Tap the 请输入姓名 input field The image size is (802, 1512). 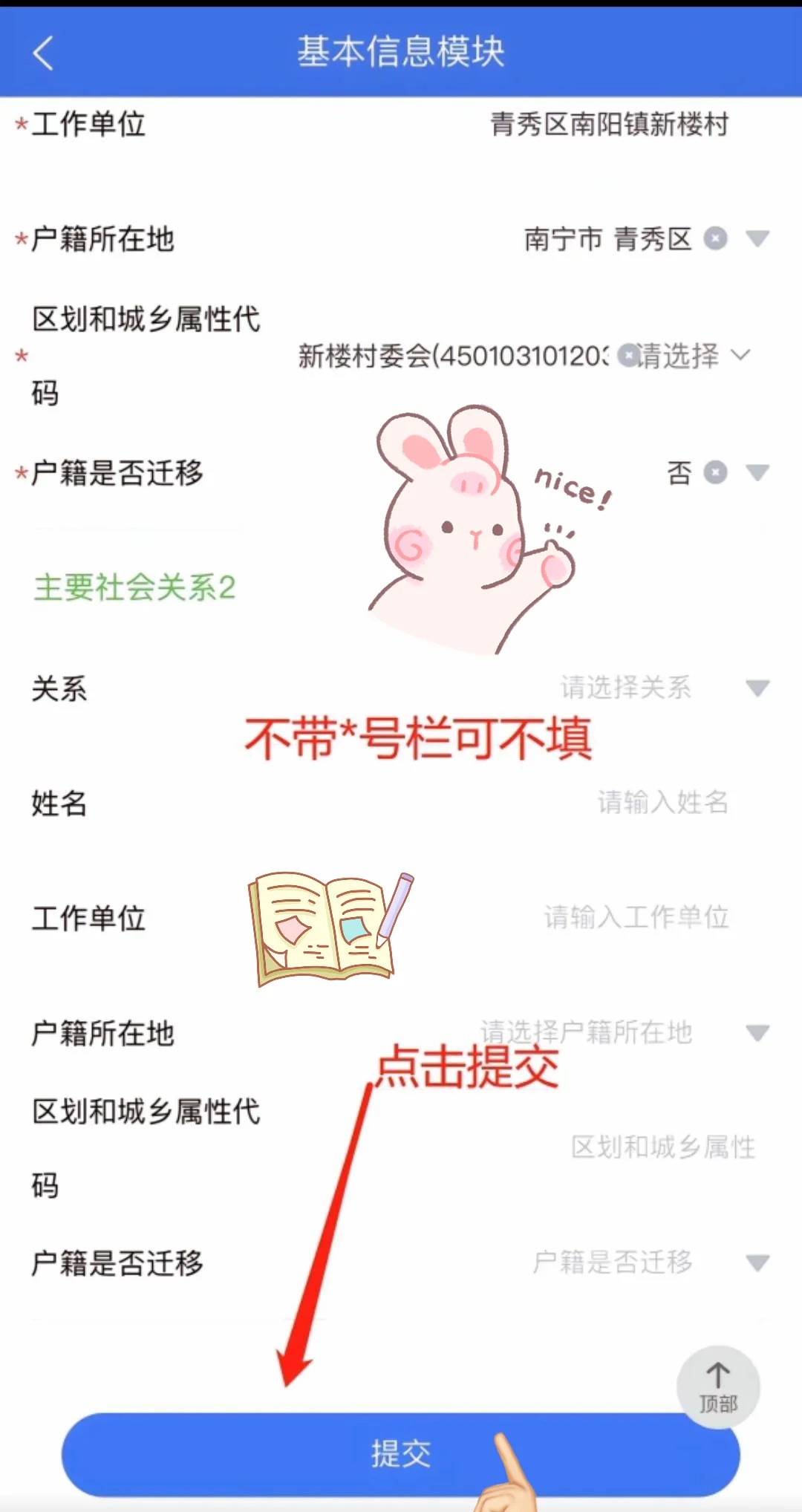point(661,803)
